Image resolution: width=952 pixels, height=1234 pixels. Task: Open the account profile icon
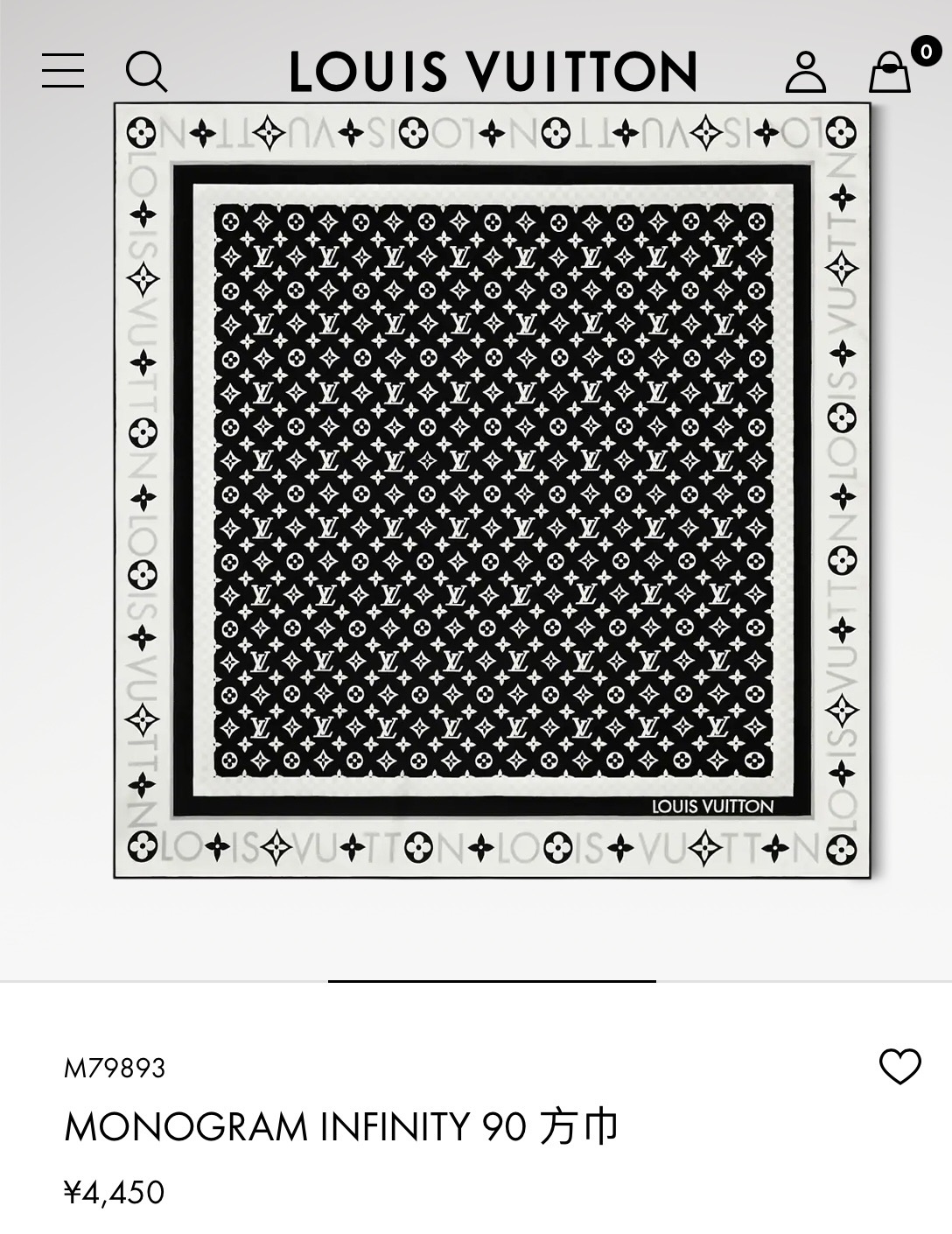(805, 72)
